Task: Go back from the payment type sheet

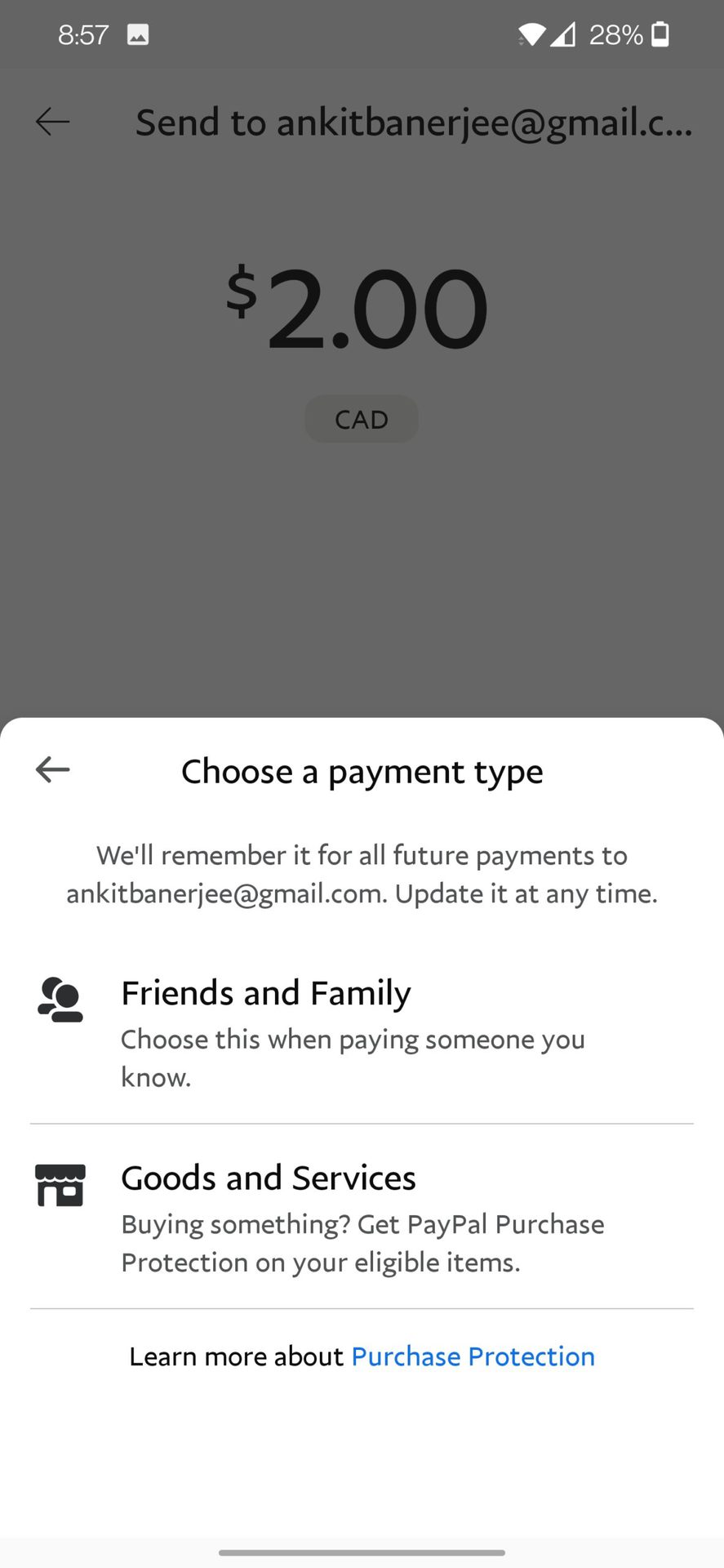Action: pyautogui.click(x=53, y=769)
